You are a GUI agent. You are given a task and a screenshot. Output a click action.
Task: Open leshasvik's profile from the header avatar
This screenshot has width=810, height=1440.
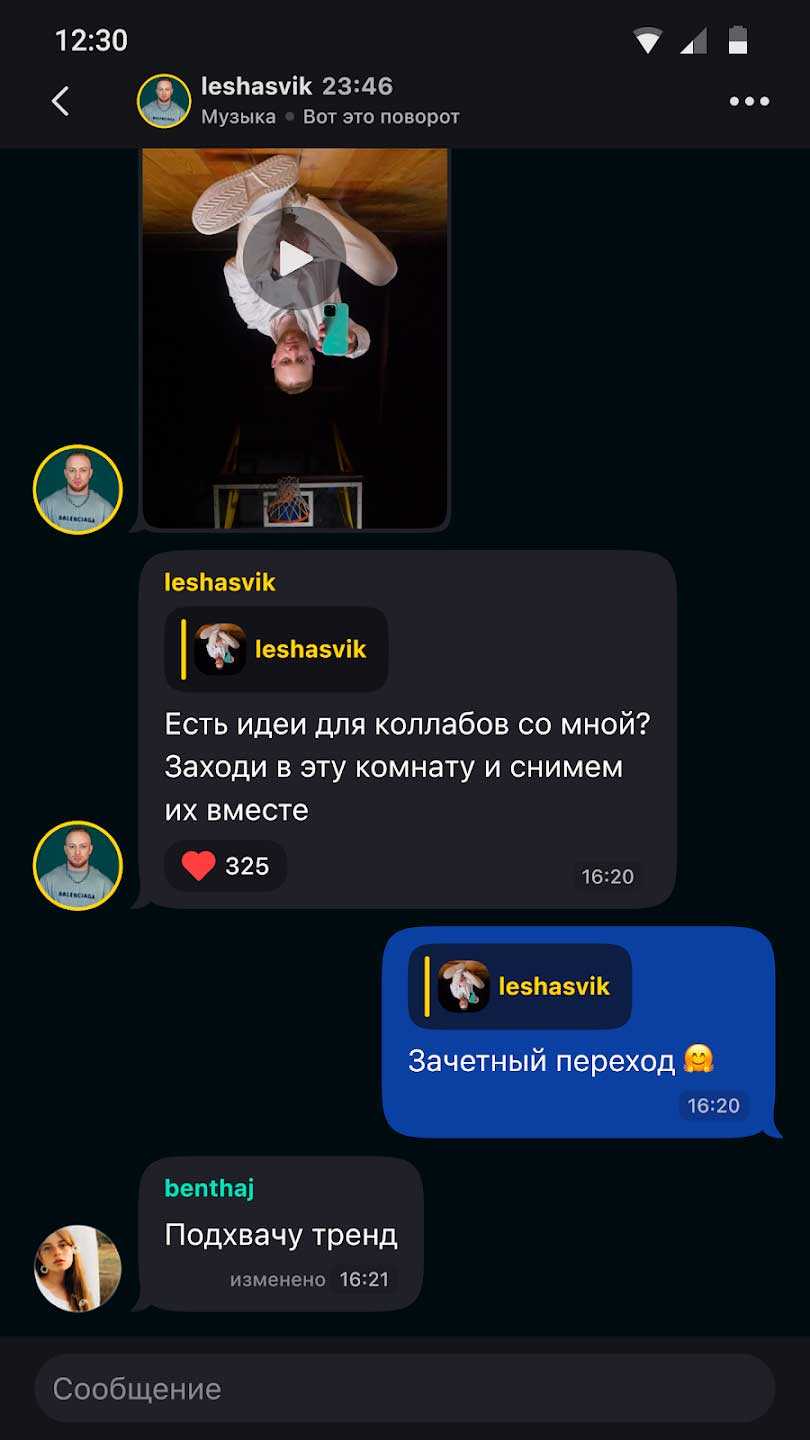(x=164, y=101)
